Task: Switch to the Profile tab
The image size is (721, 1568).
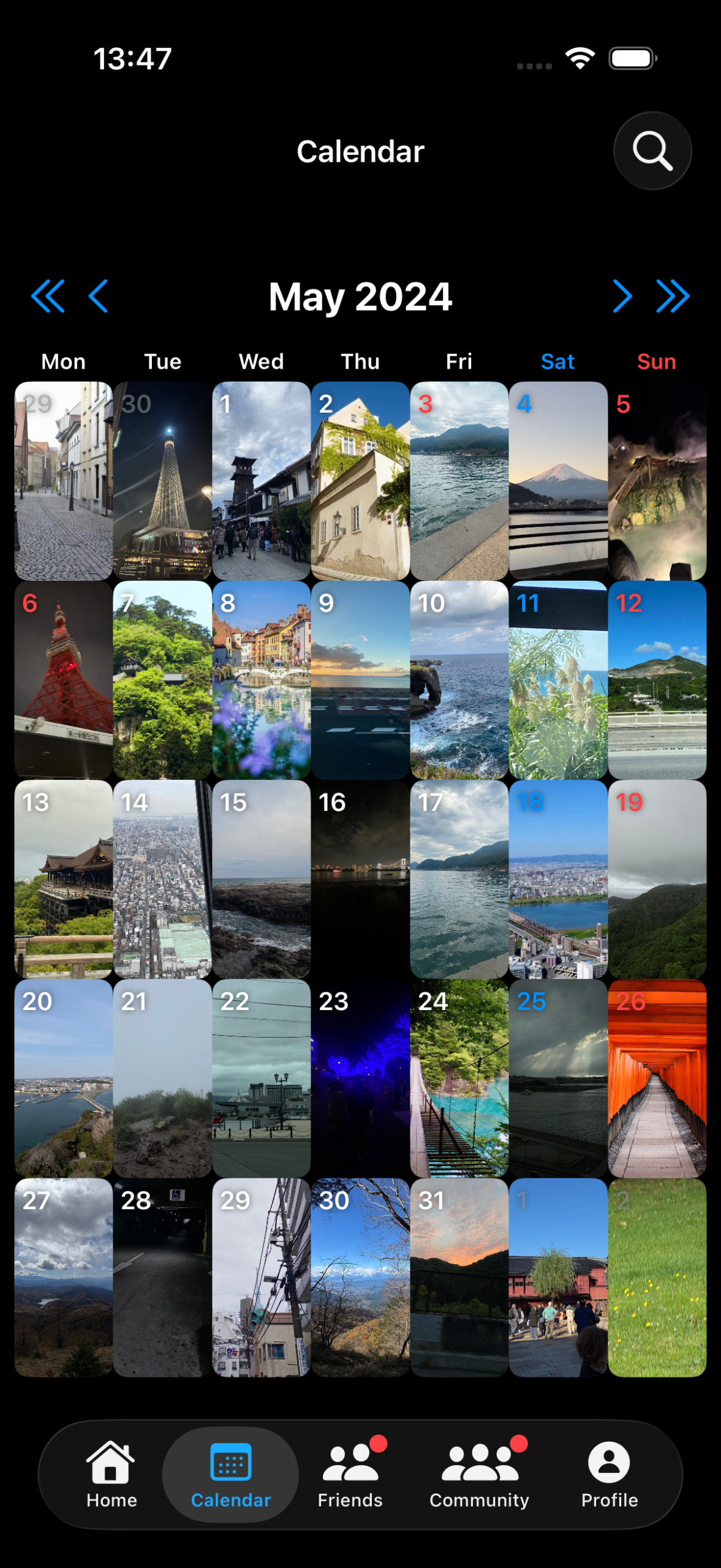Action: (609, 1474)
